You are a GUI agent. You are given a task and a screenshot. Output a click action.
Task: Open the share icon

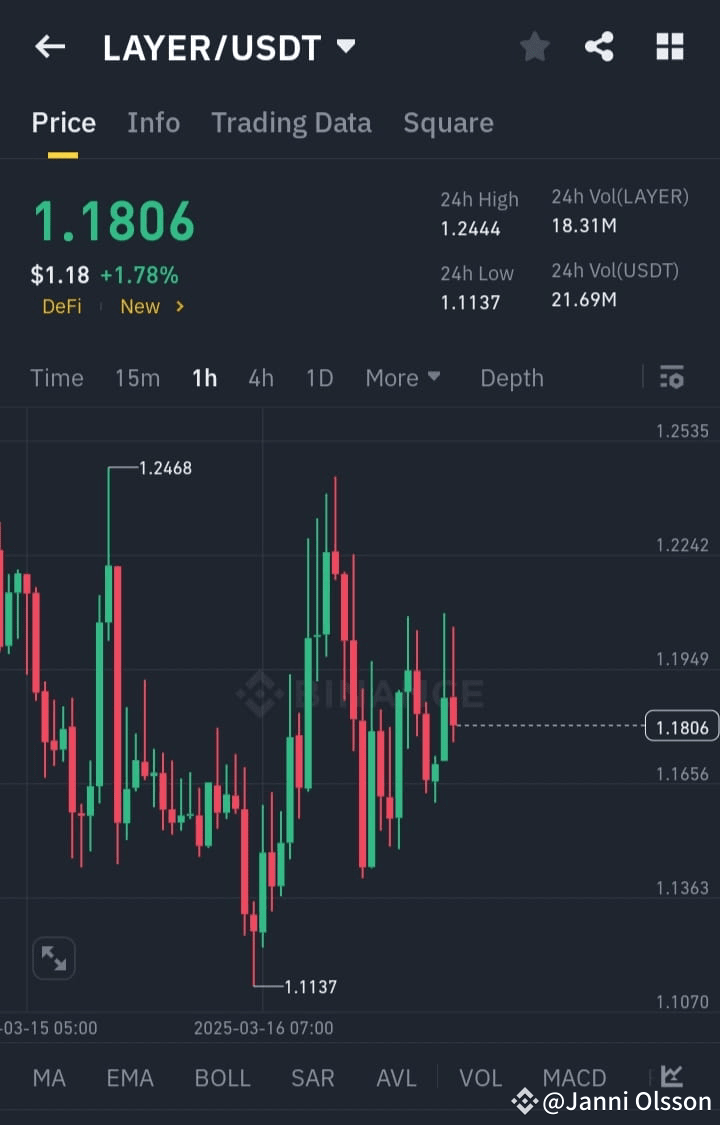click(599, 46)
